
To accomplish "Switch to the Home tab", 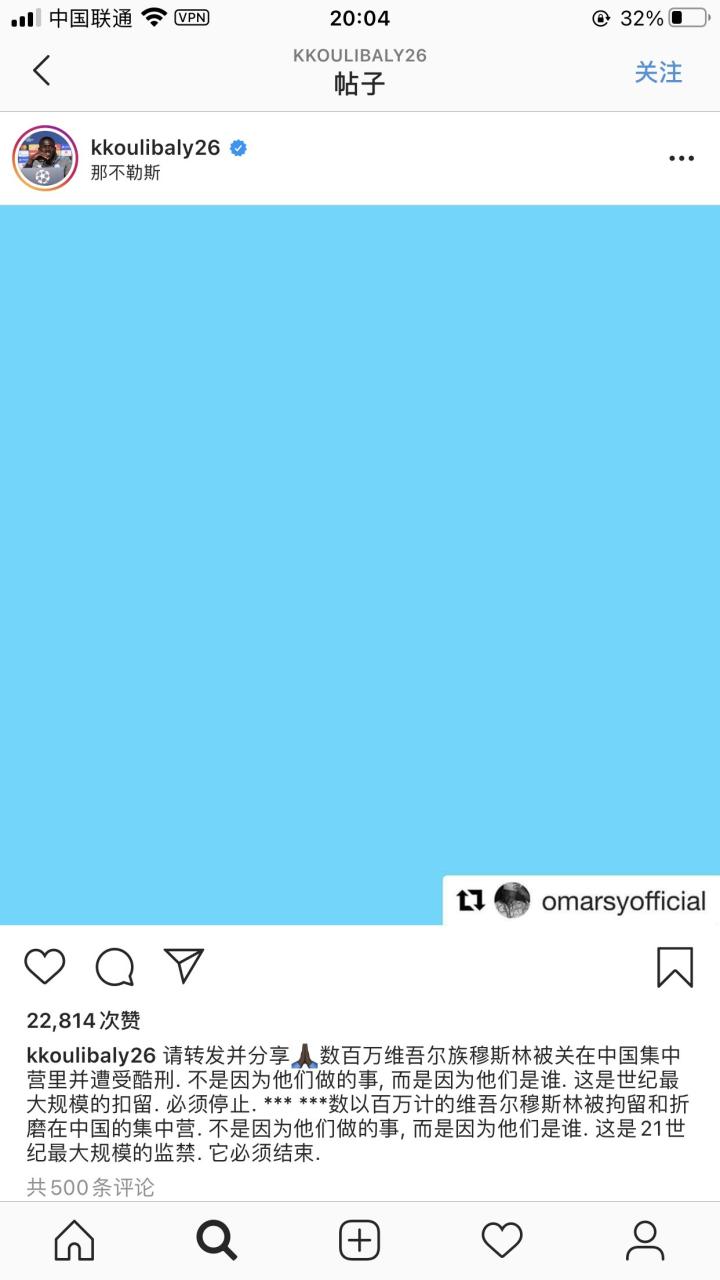I will point(74,1241).
